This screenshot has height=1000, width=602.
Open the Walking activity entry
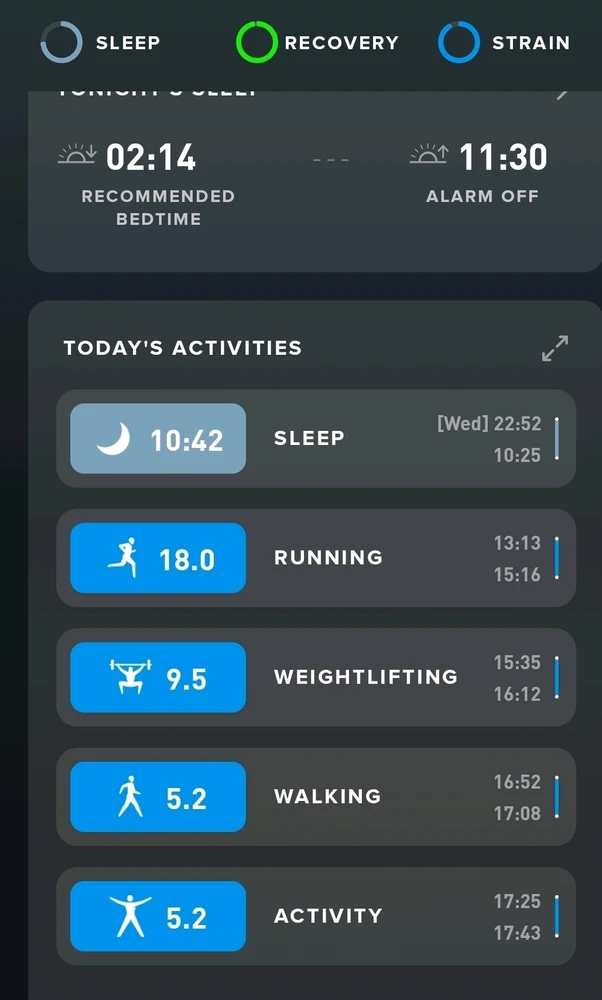point(315,796)
